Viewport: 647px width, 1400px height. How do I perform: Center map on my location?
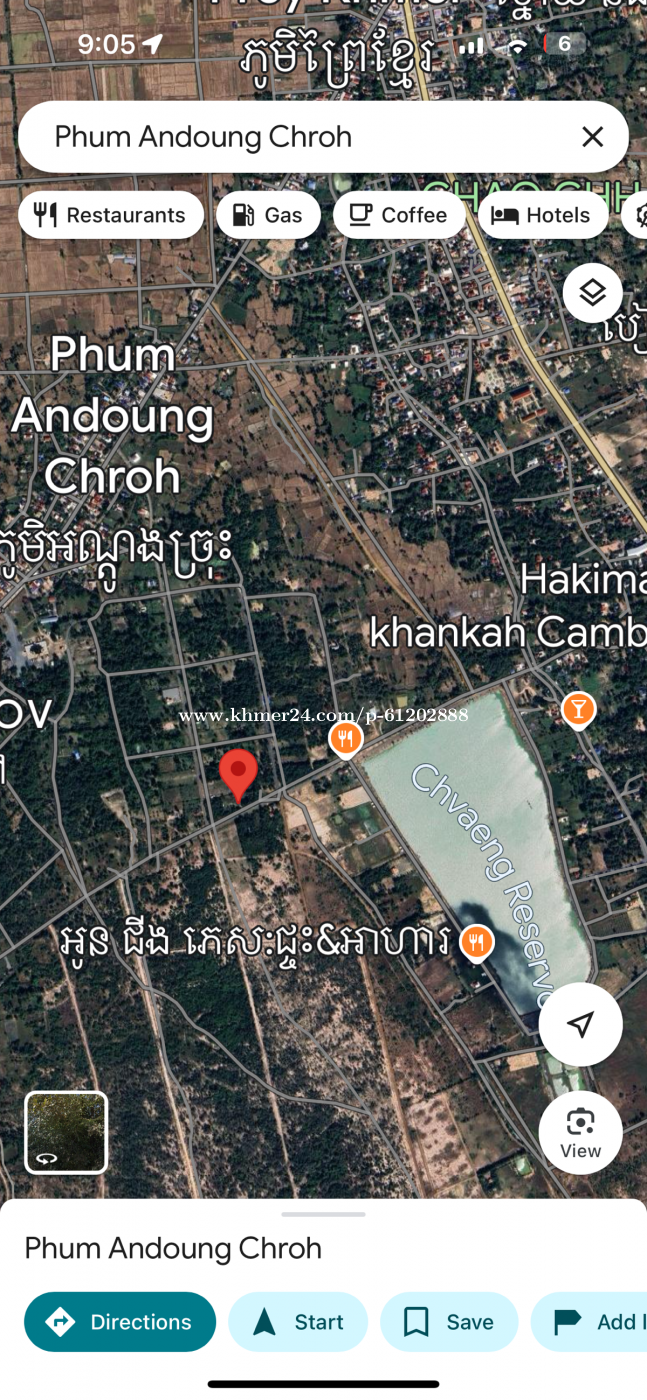pyautogui.click(x=580, y=1024)
